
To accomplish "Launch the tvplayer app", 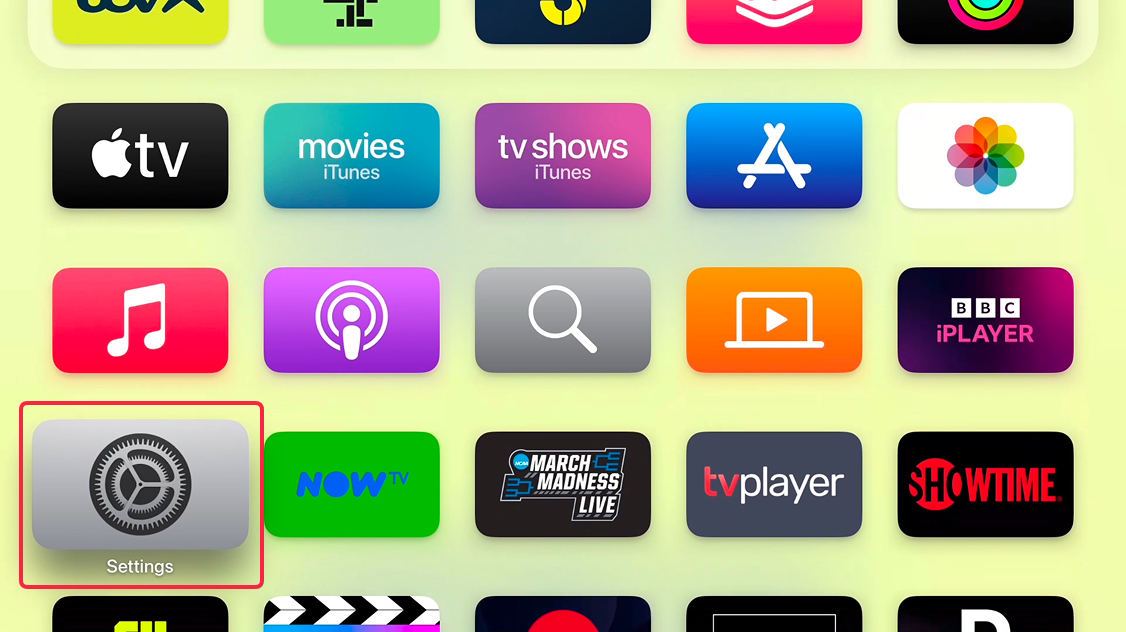I will 774,485.
